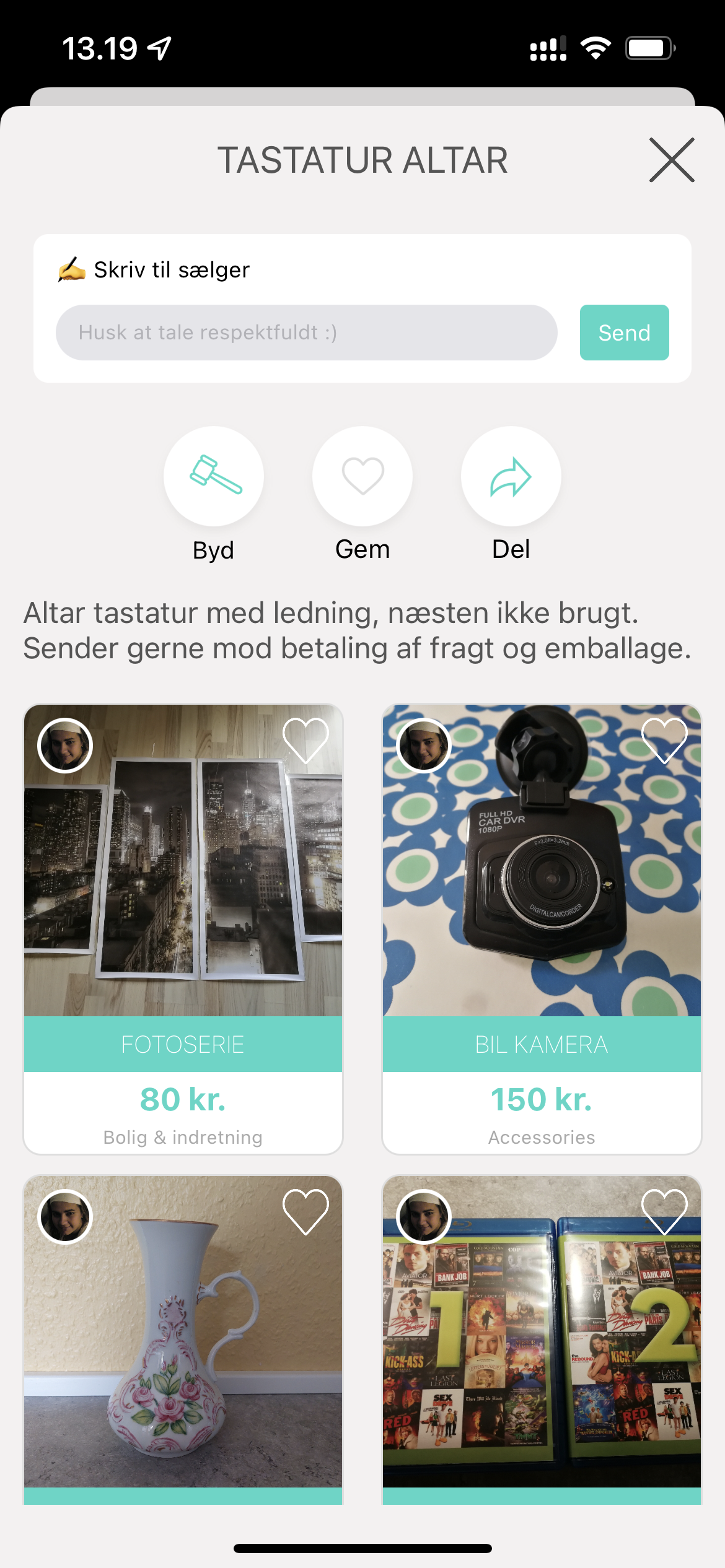Screen dimensions: 725x1568
Task: Share the listing with Del
Action: [x=511, y=476]
